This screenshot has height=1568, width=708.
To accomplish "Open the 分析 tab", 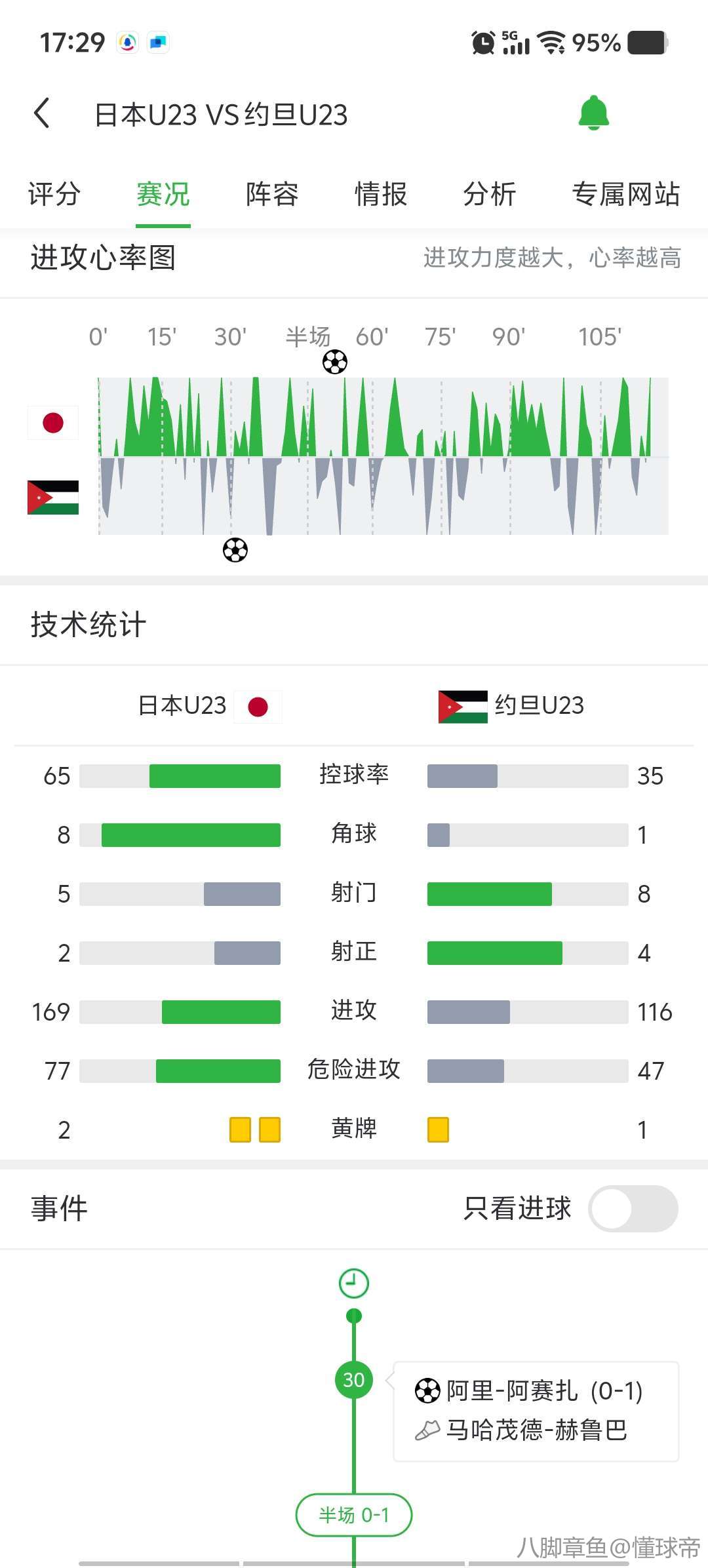I will (x=489, y=195).
